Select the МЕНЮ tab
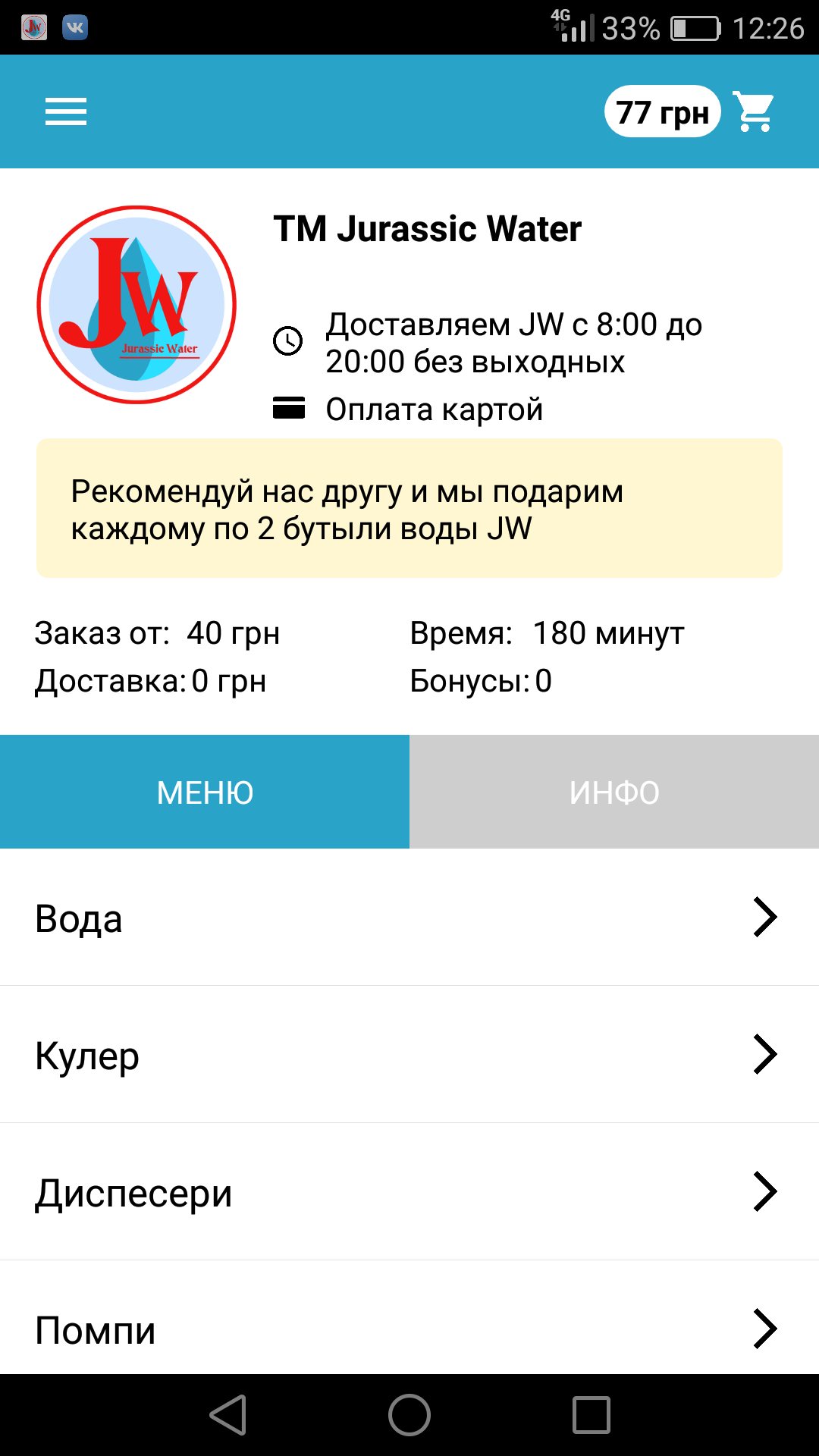Screen dimensions: 819x1456 click(x=205, y=792)
